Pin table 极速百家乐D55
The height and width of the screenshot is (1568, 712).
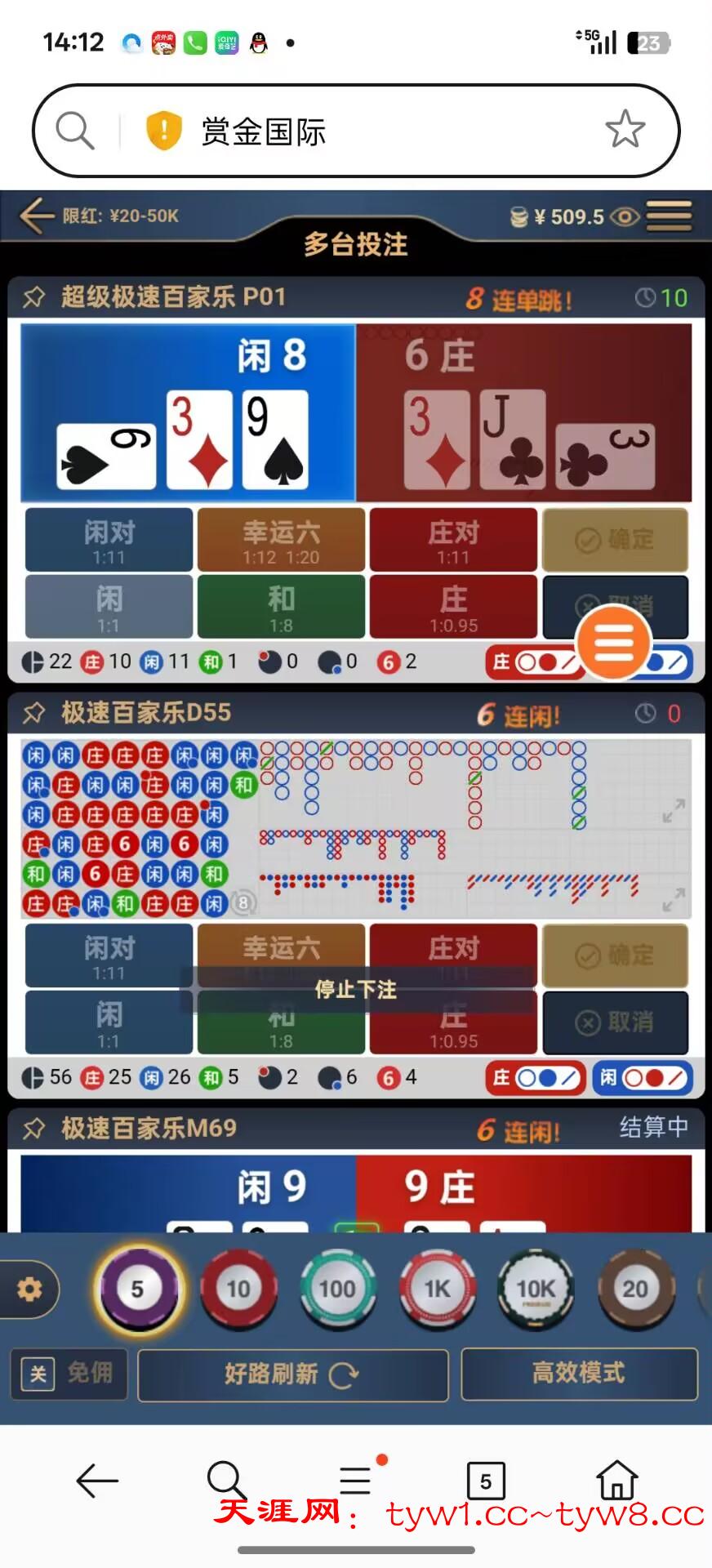pos(33,713)
